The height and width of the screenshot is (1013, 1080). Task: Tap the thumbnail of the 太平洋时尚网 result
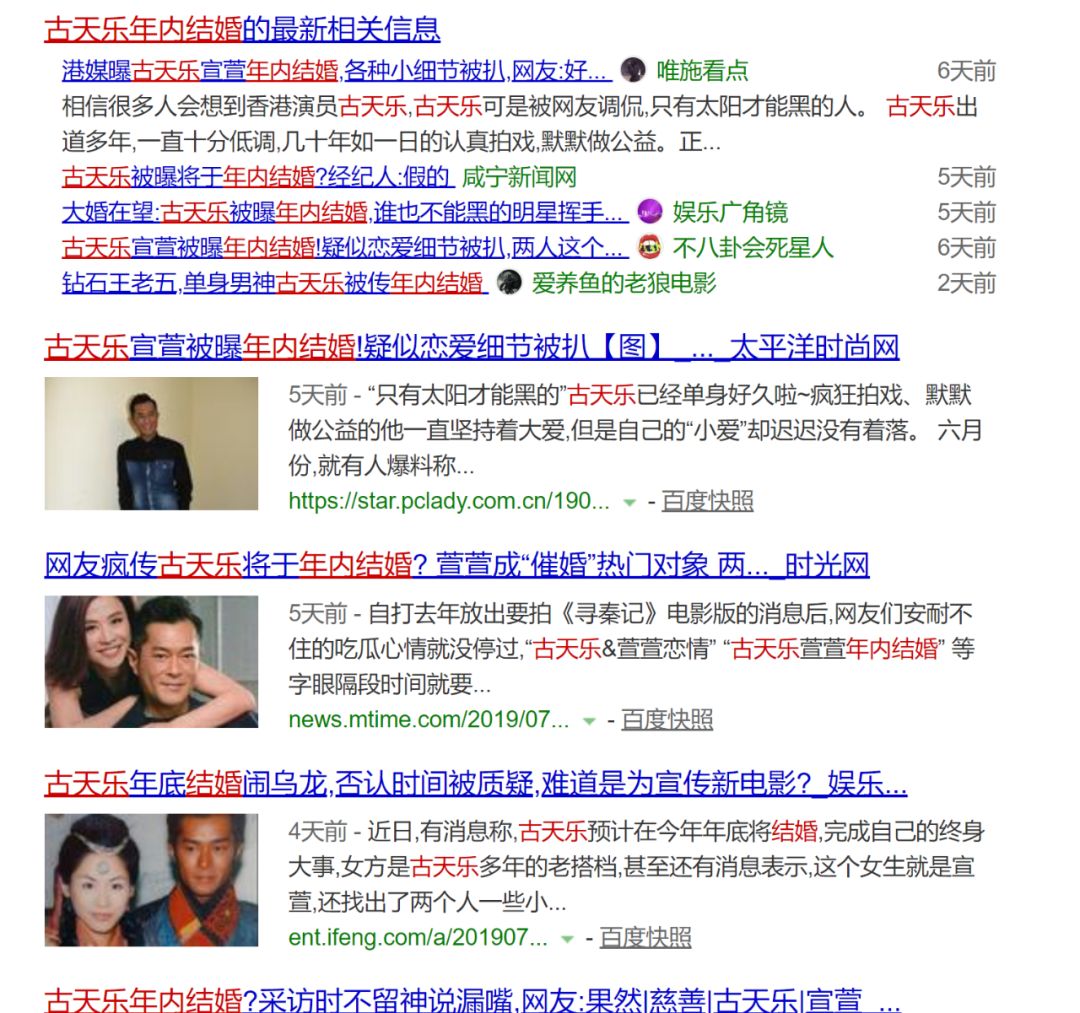(x=151, y=443)
